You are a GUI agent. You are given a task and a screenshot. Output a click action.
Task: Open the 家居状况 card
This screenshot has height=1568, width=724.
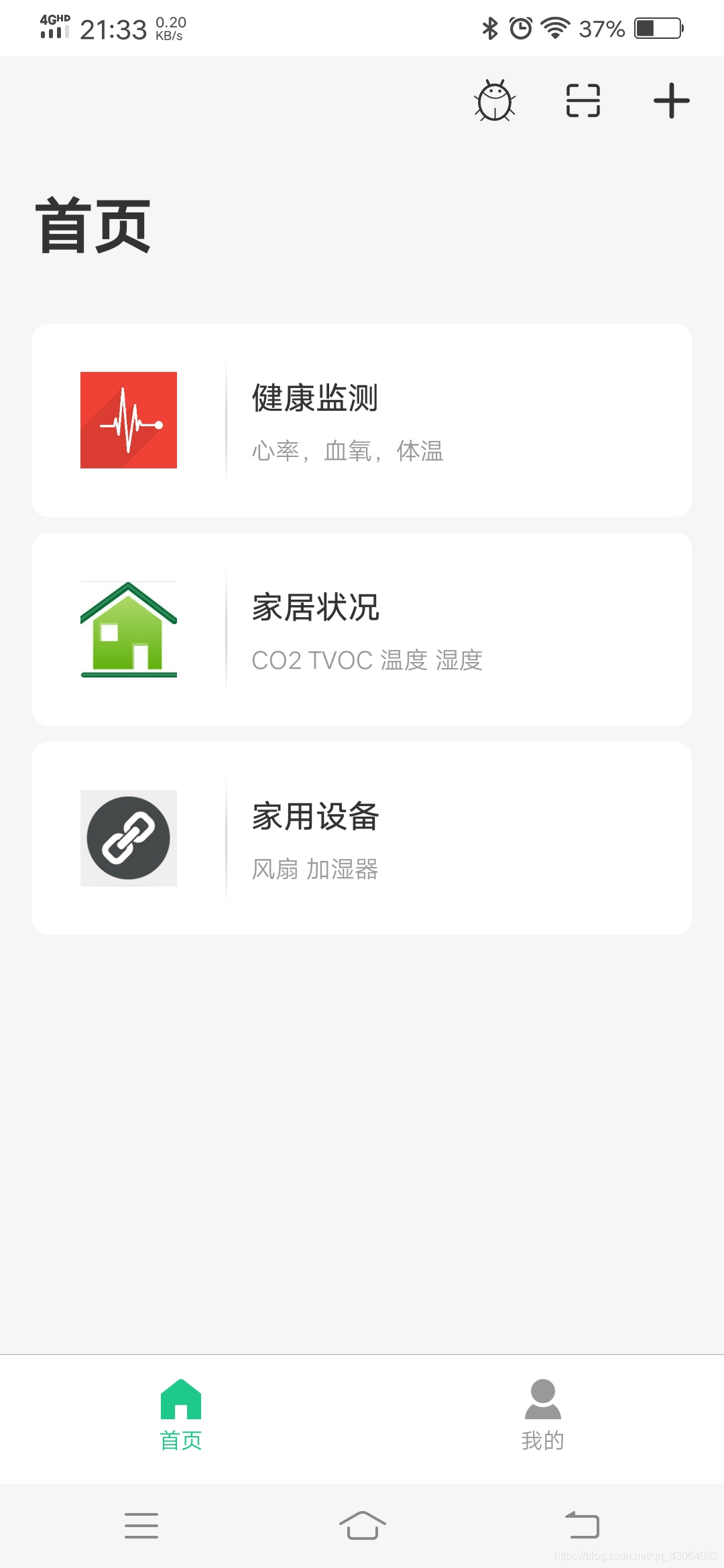pyautogui.click(x=362, y=629)
